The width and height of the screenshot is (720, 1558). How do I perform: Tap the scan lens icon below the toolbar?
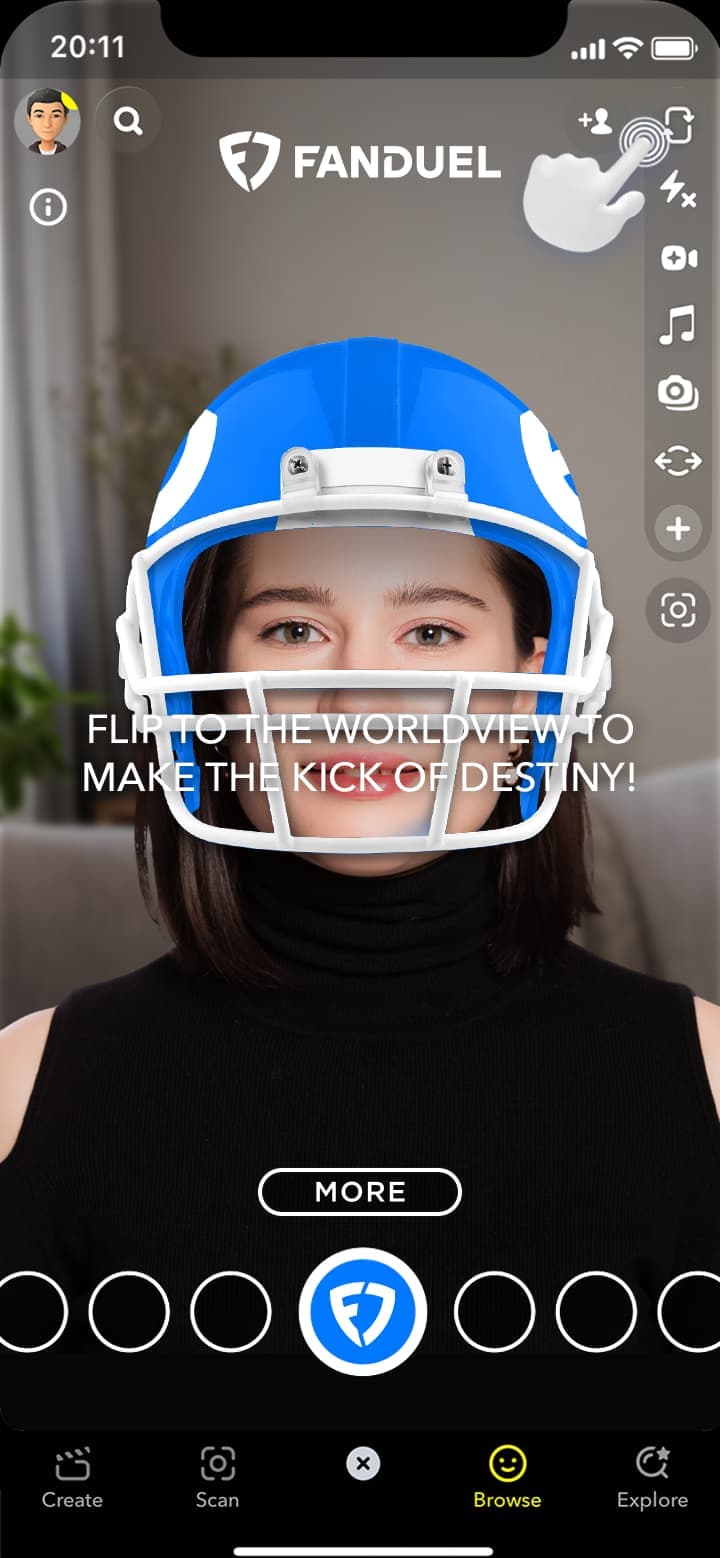click(x=678, y=609)
